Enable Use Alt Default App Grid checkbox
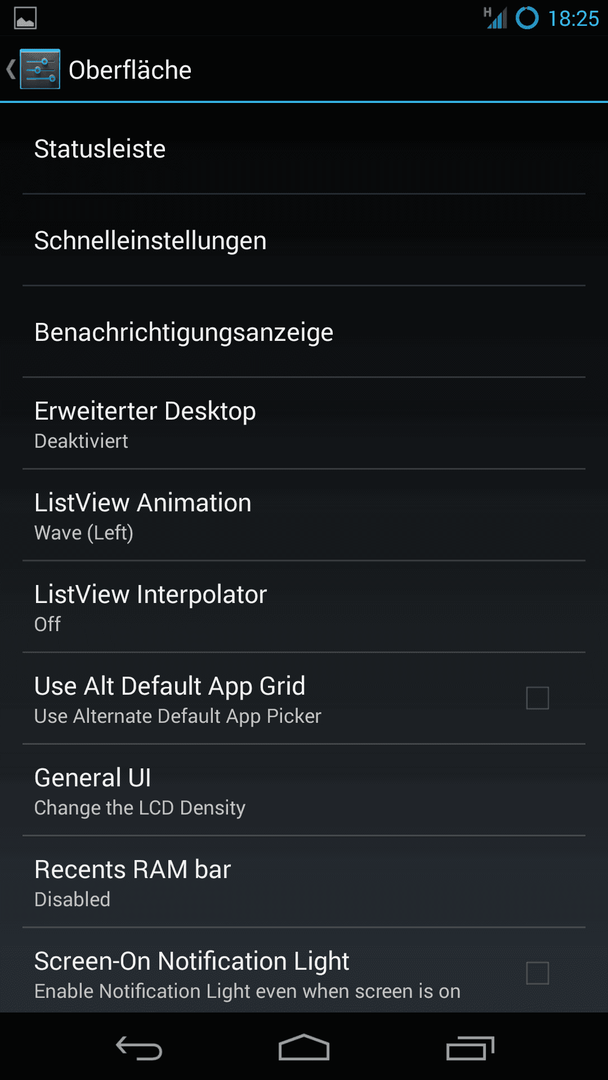The width and height of the screenshot is (608, 1080). click(537, 698)
